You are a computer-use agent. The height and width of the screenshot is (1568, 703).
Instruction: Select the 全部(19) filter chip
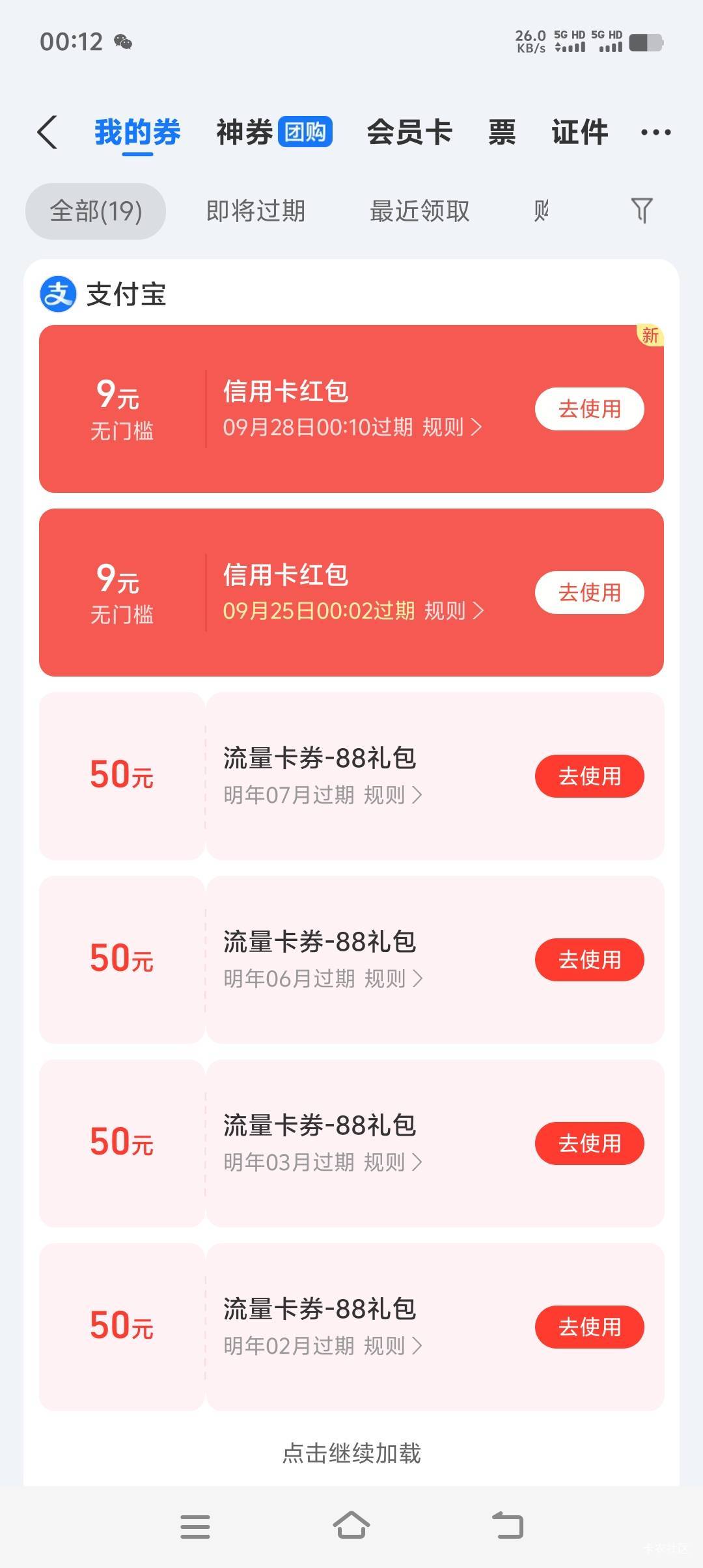(96, 211)
